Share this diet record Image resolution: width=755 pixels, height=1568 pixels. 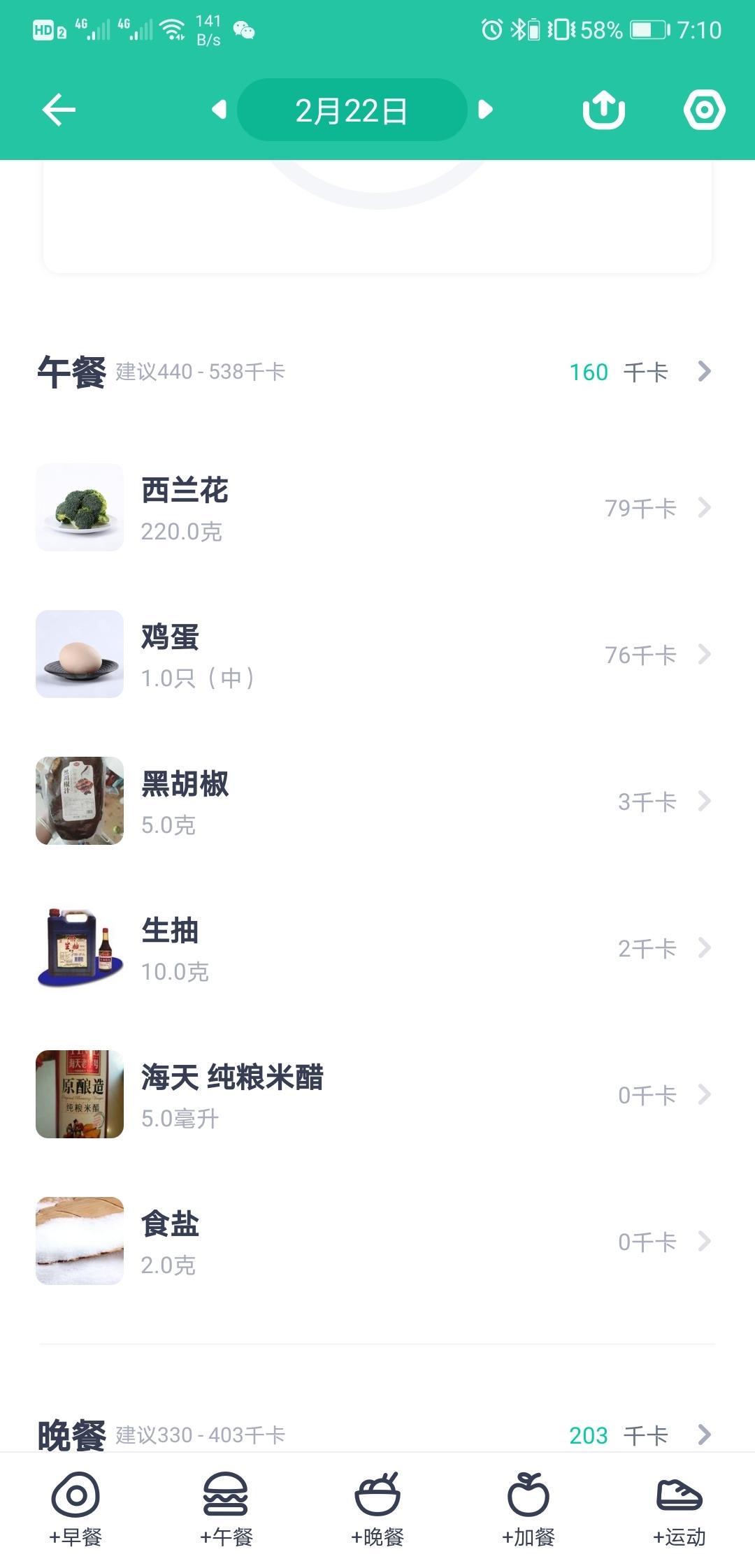click(x=603, y=110)
